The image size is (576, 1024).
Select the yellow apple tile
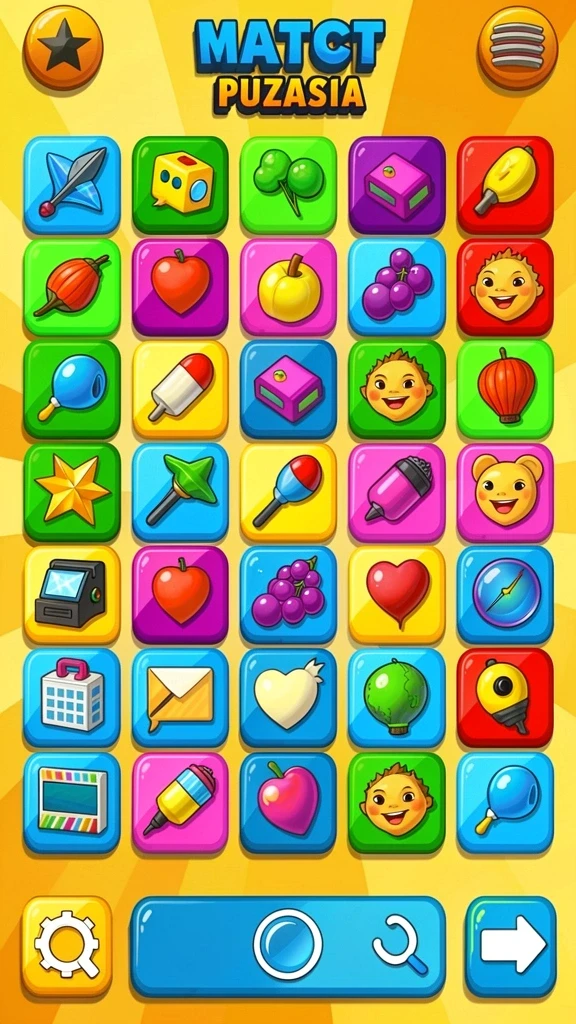[289, 287]
